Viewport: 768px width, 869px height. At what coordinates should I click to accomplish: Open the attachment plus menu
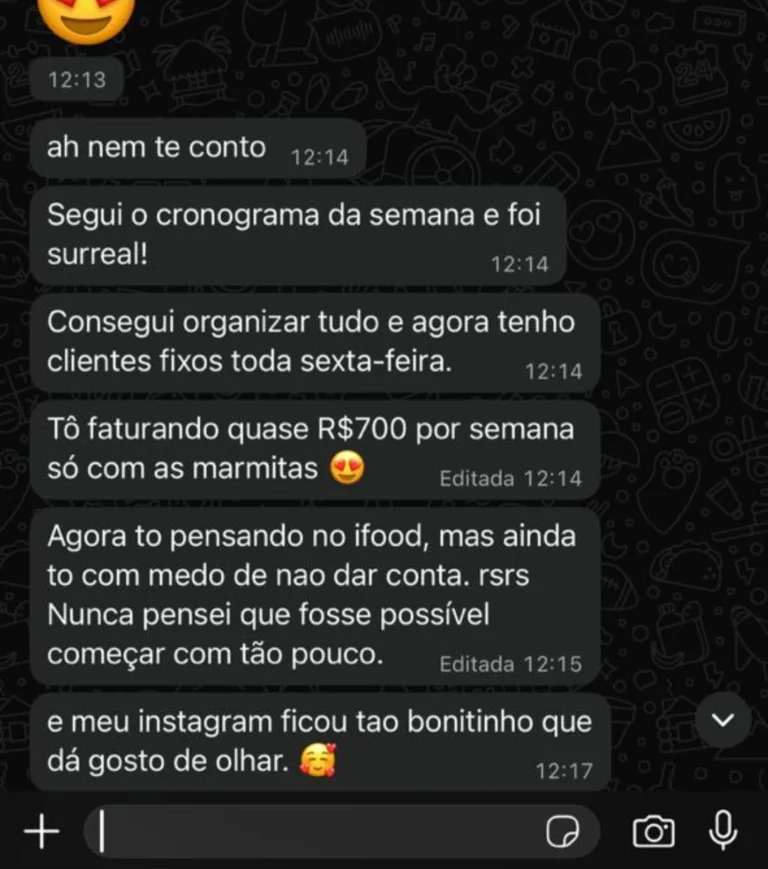41,831
